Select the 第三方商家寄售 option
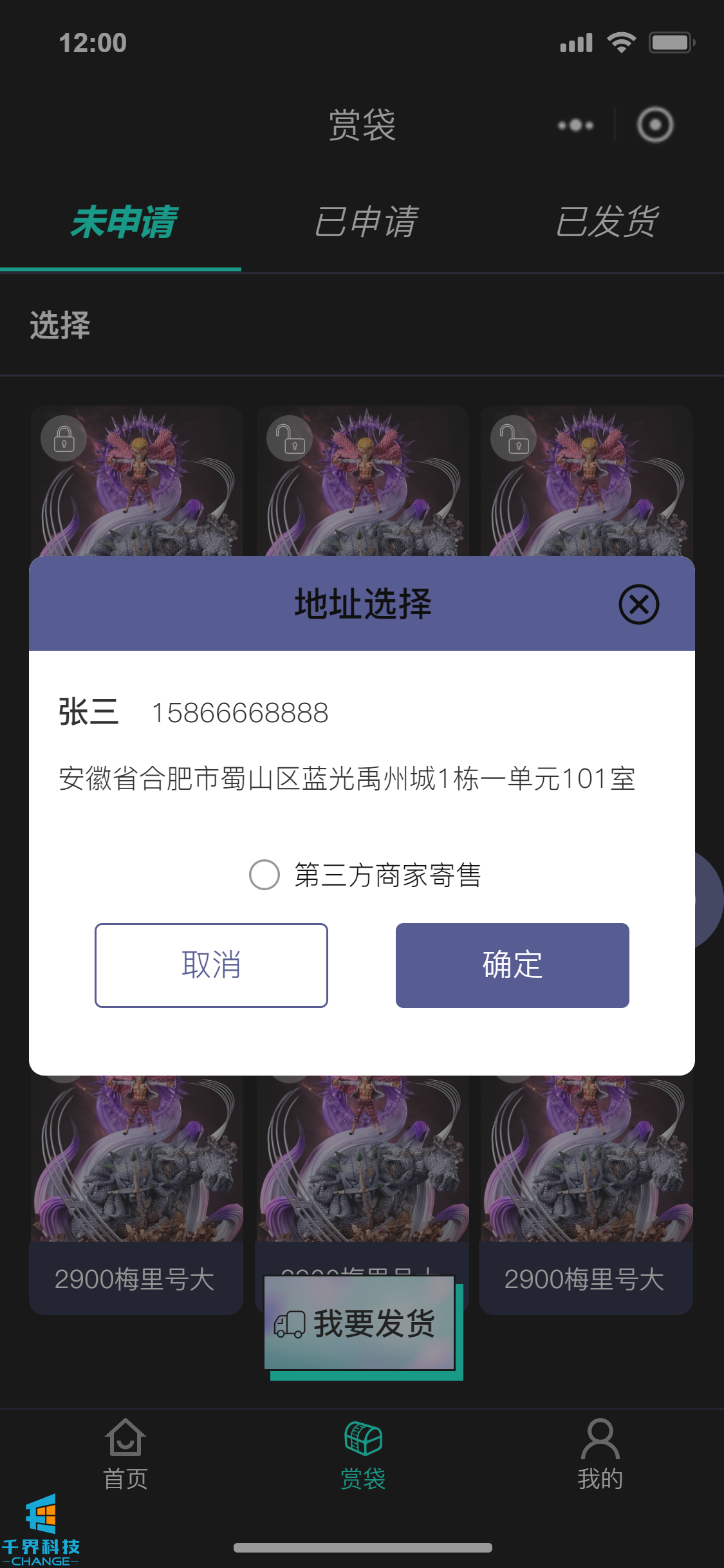The height and width of the screenshot is (1568, 724). 265,875
